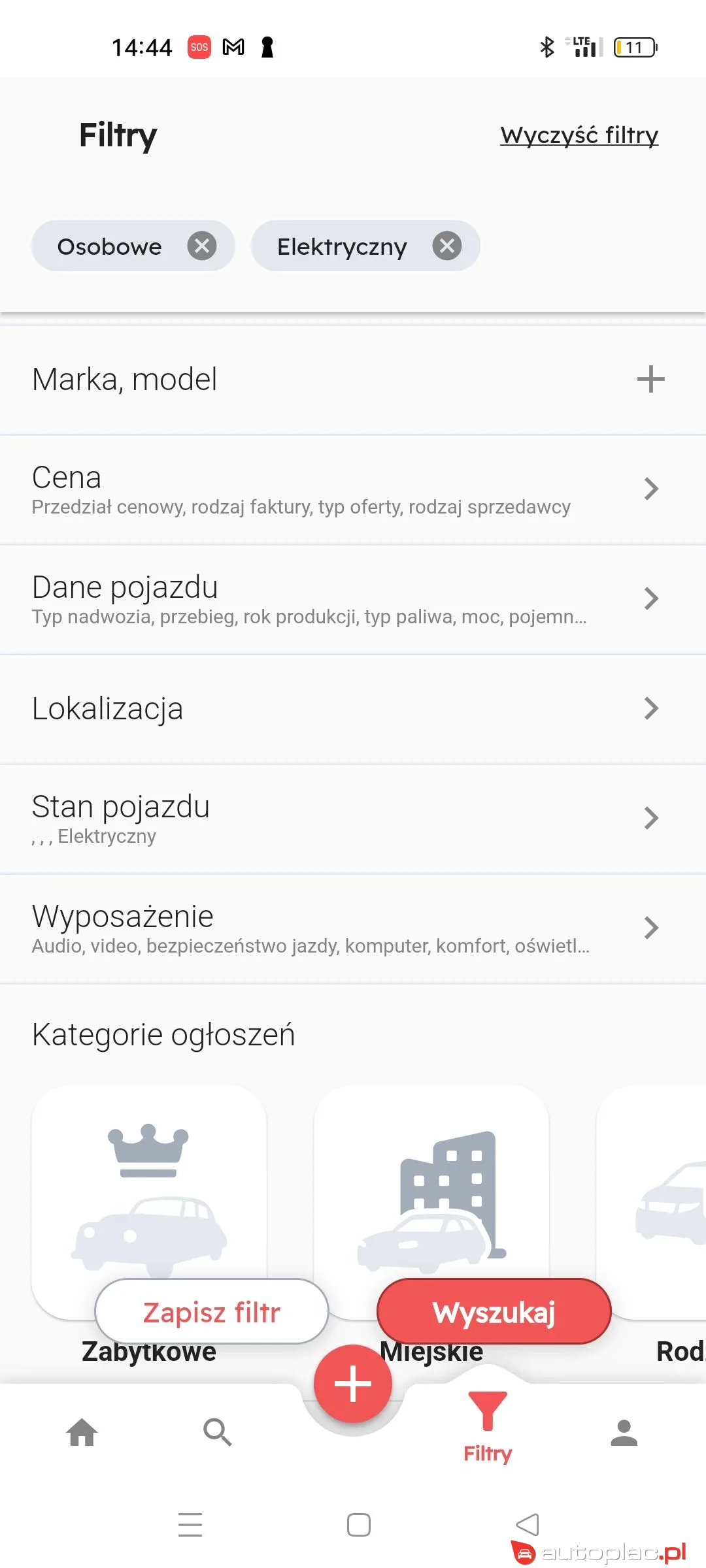Open the Lokalizacja filter

pos(353,709)
